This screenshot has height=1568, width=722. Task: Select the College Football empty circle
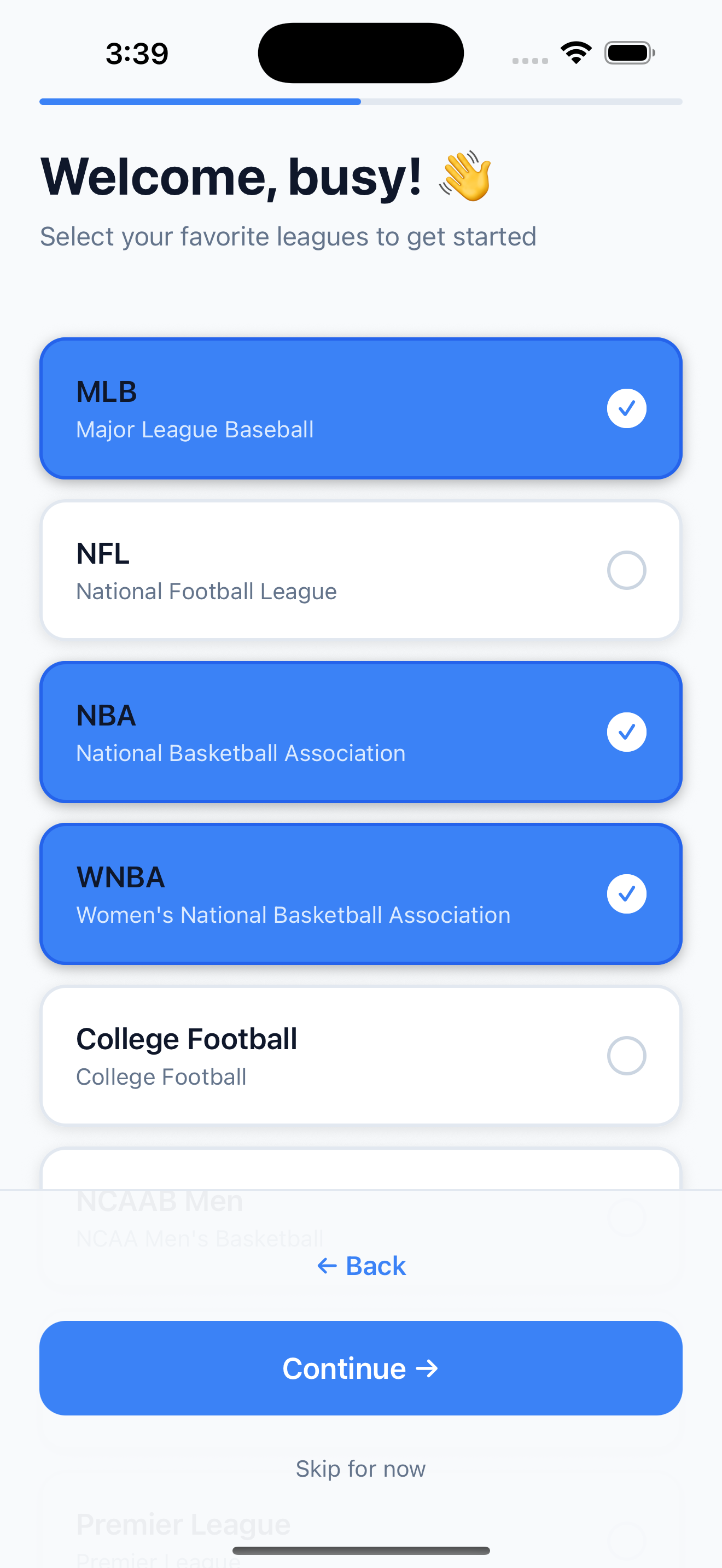[626, 1056]
